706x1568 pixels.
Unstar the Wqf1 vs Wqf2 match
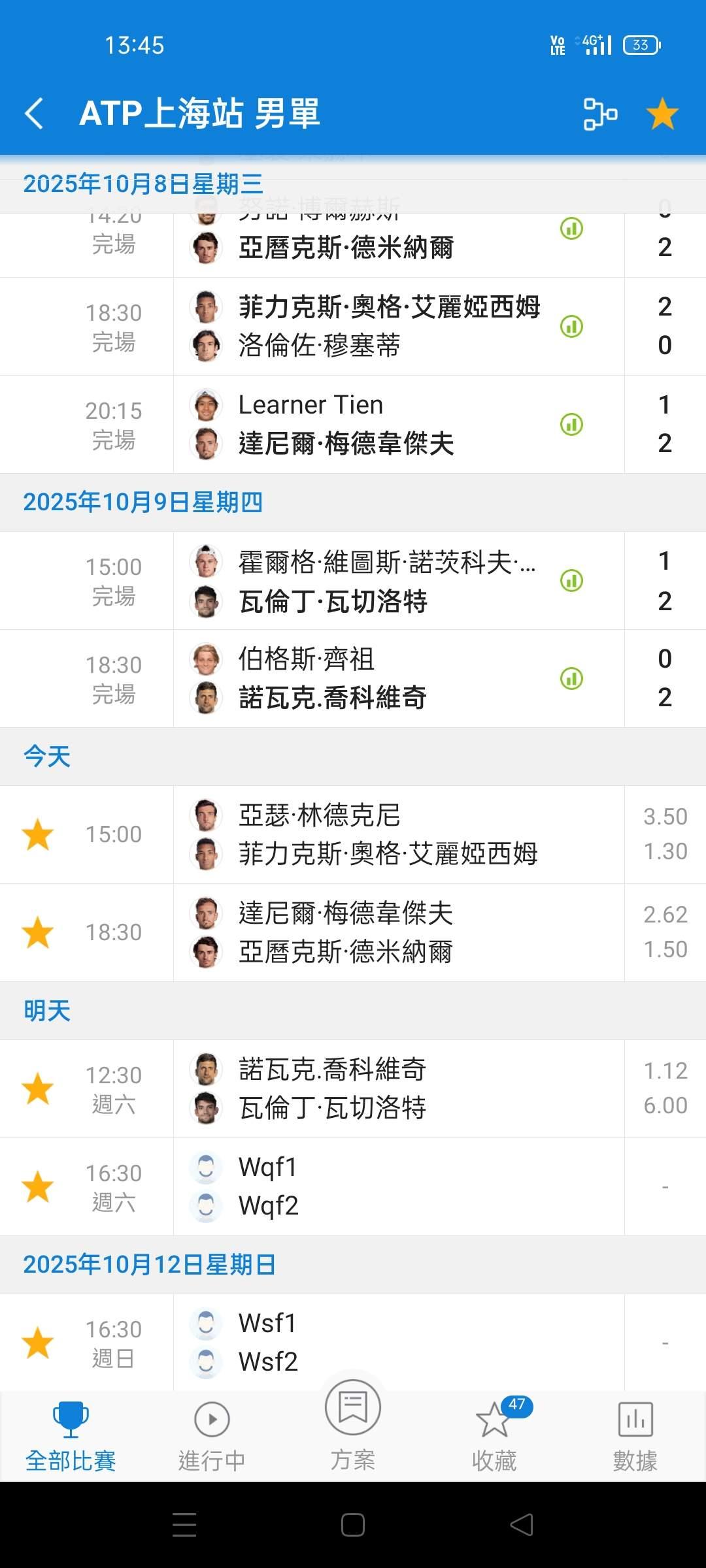click(x=38, y=1186)
